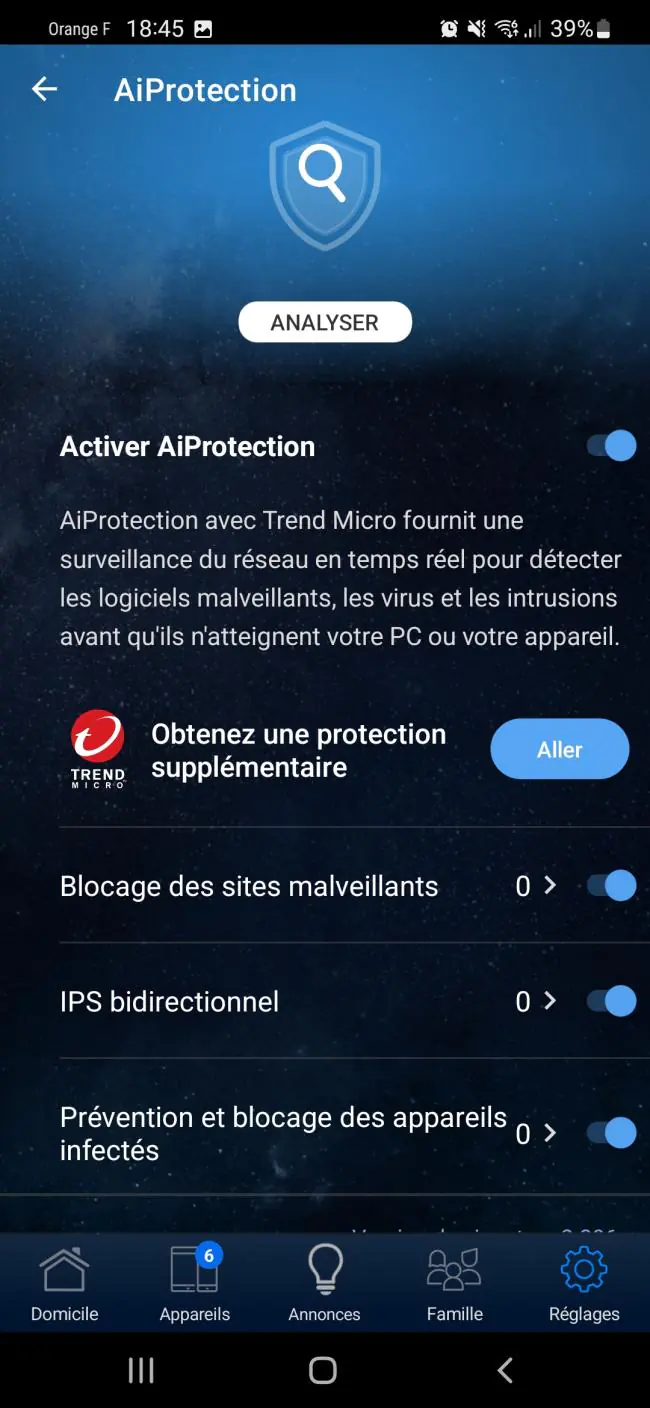Toggle the Activer AiProtection switch
Screen dimensions: 650x1408
(611, 445)
